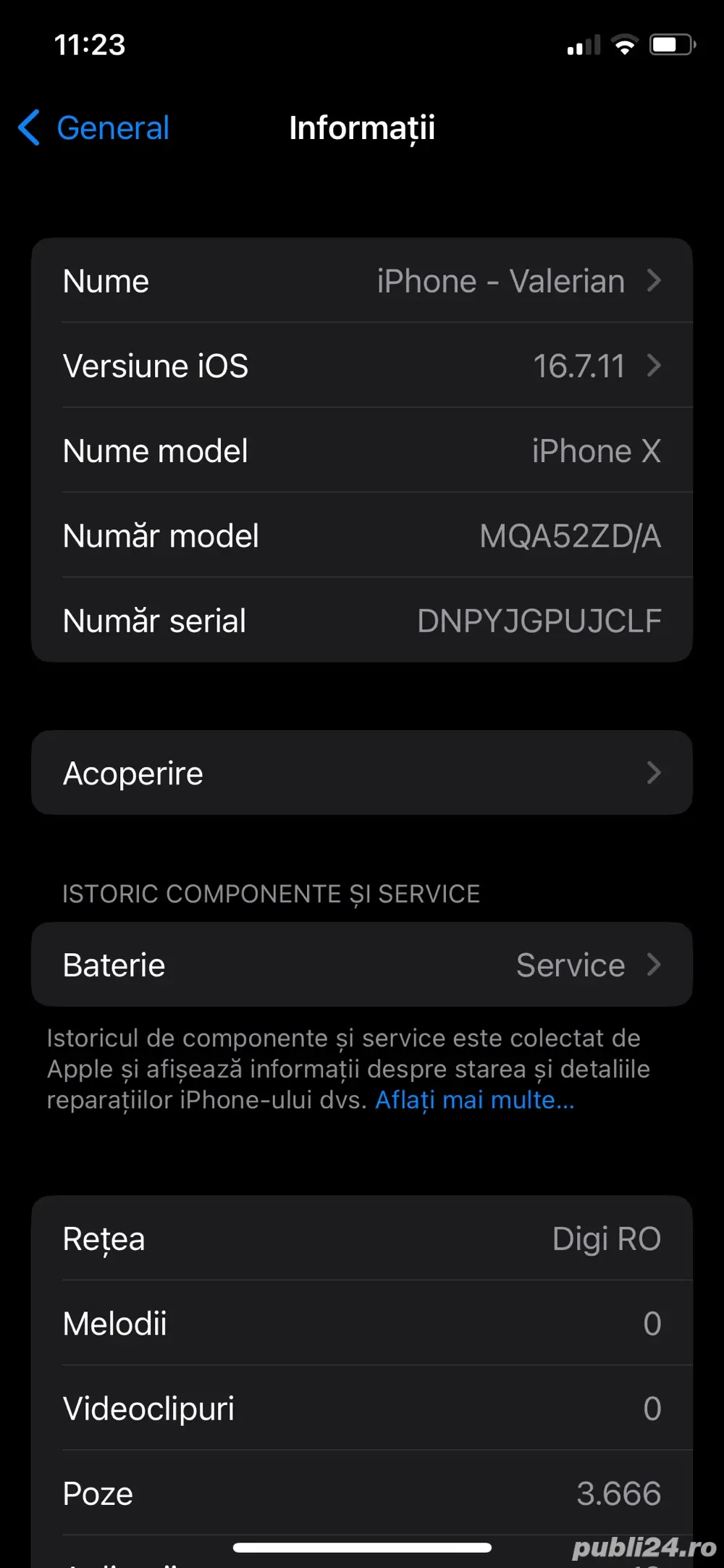Open the Acoperire coverage details
The image size is (724, 1568).
click(362, 773)
